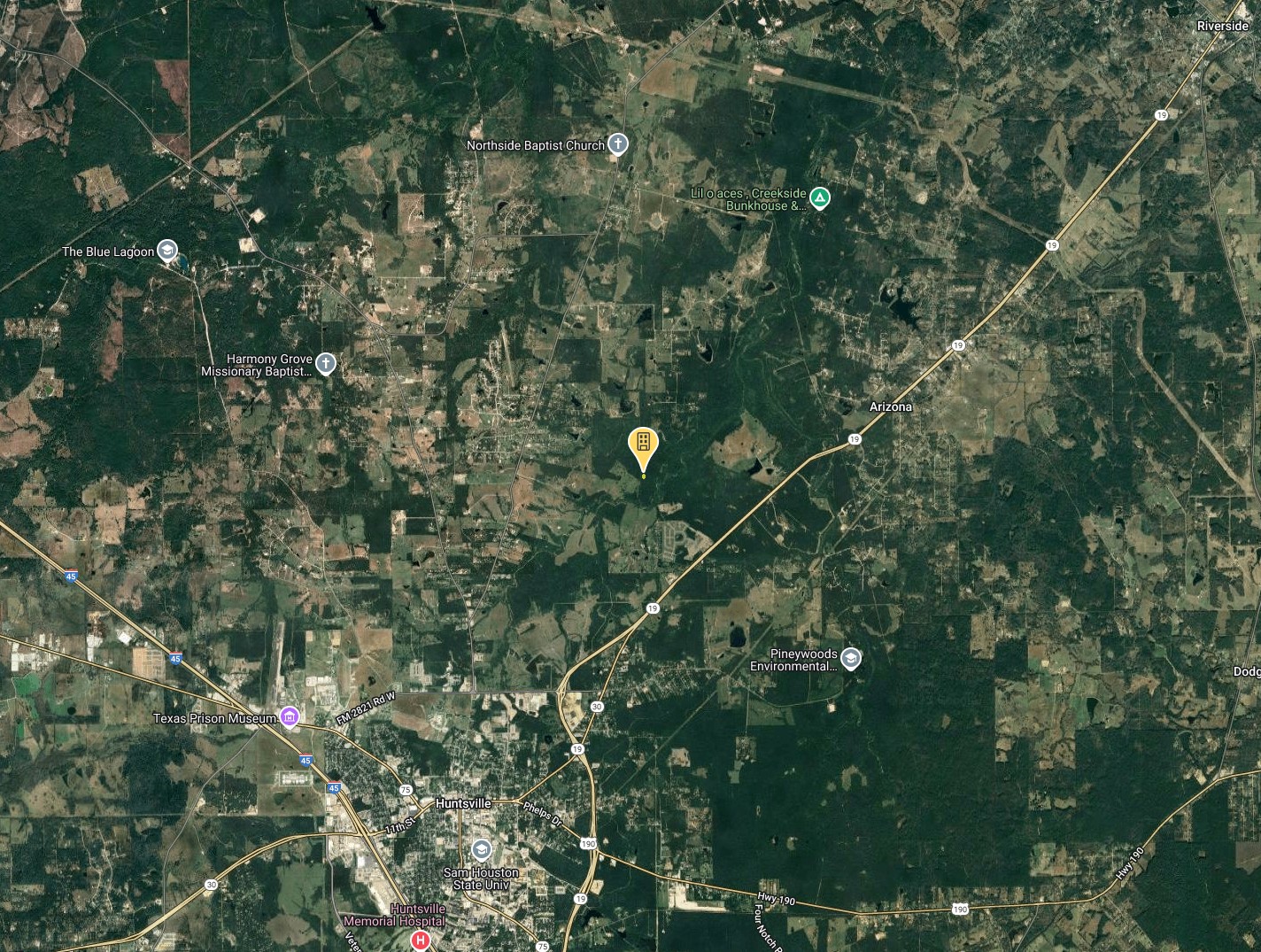Select the Northside Baptist Church marker
This screenshot has width=1261, height=952.
(x=618, y=143)
